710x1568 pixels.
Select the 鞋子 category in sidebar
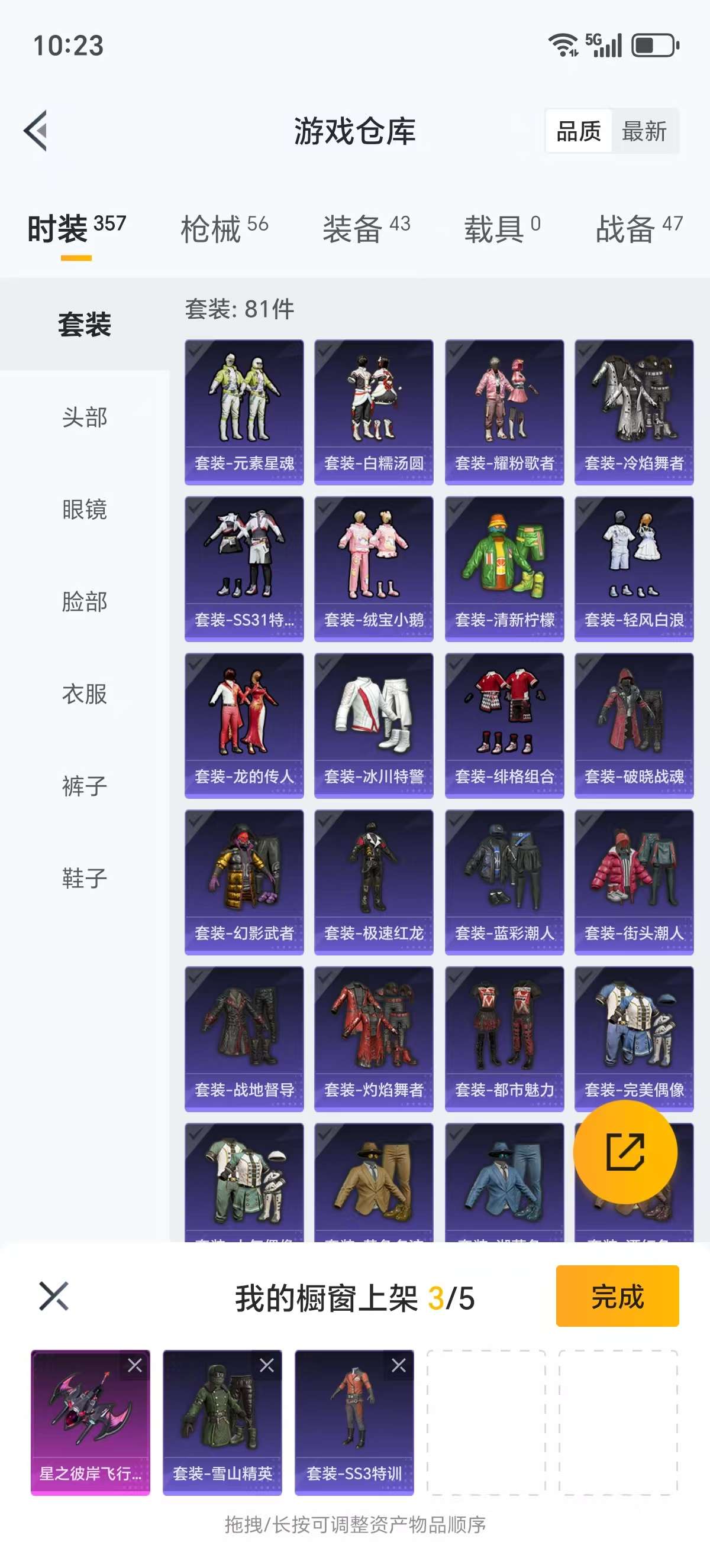84,878
